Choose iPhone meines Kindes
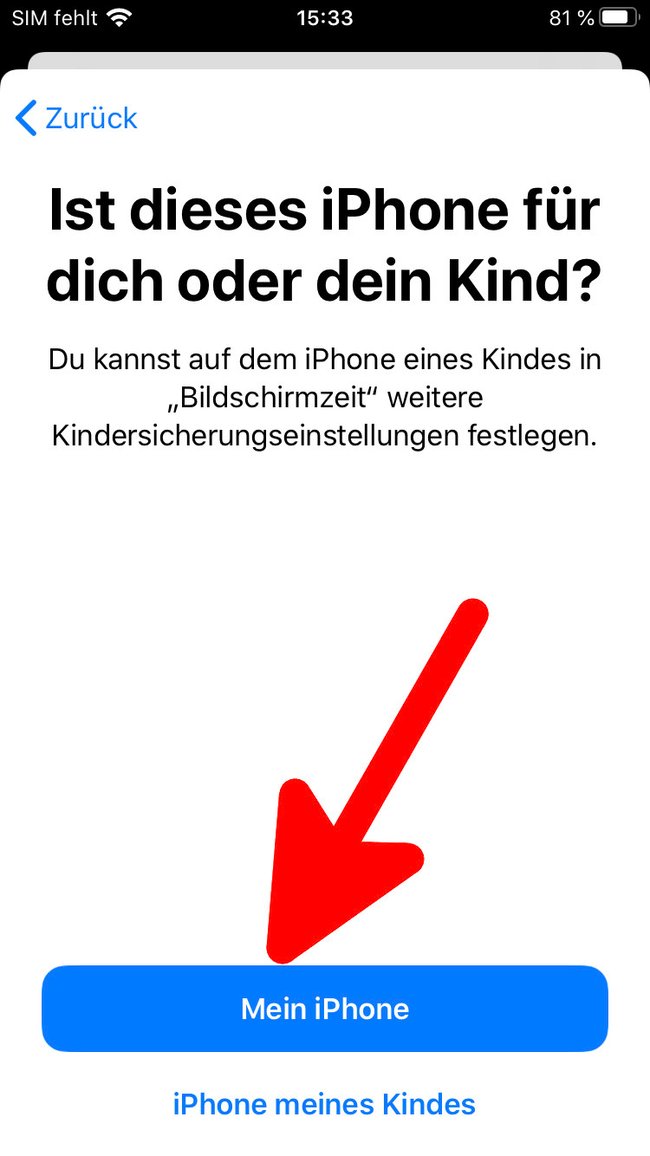The image size is (650, 1156). pos(324,1104)
